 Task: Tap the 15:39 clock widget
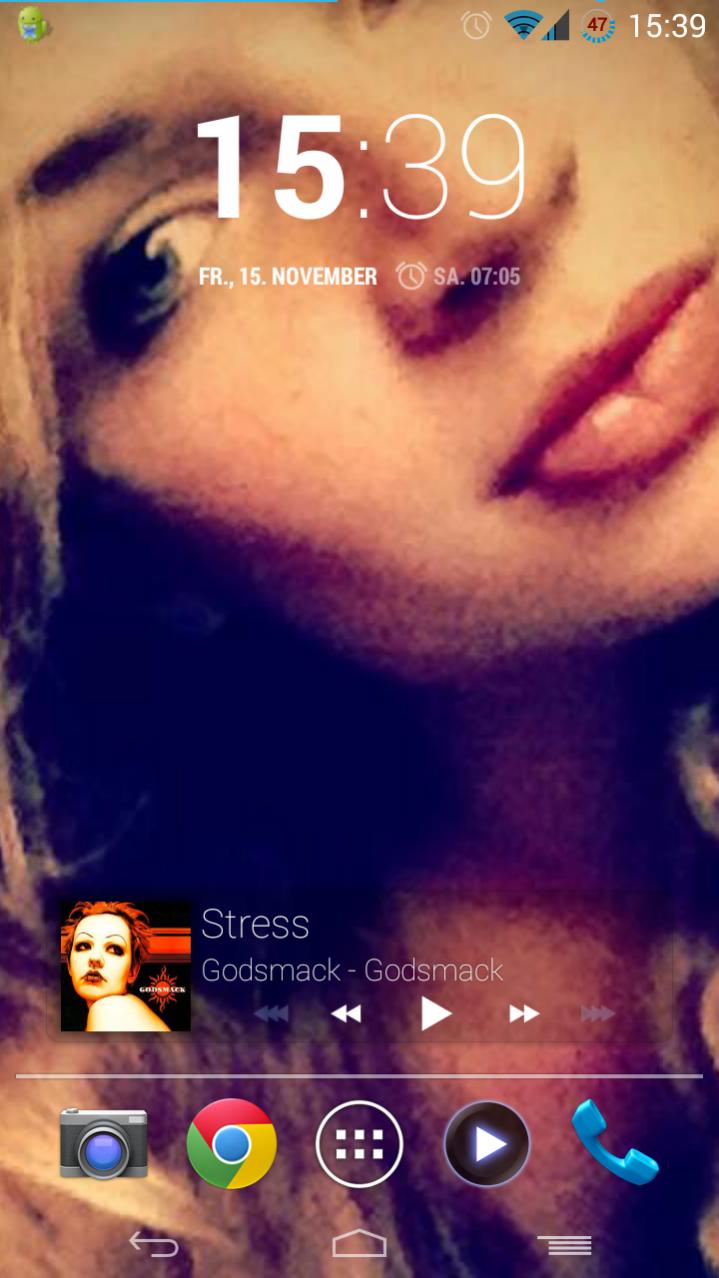click(360, 167)
